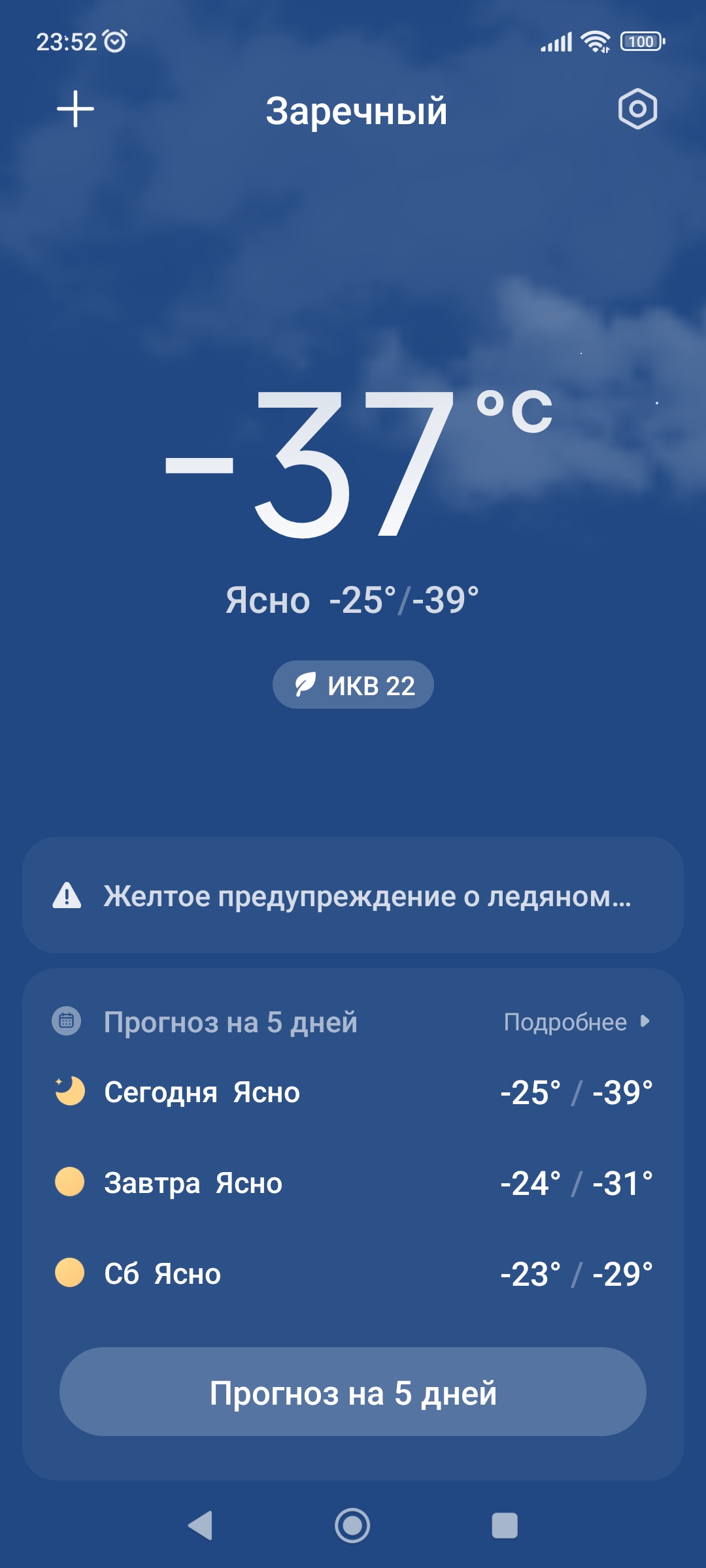This screenshot has width=706, height=1568.
Task: Open tomorrow's forecast row Завтра
Action: pos(353,1183)
